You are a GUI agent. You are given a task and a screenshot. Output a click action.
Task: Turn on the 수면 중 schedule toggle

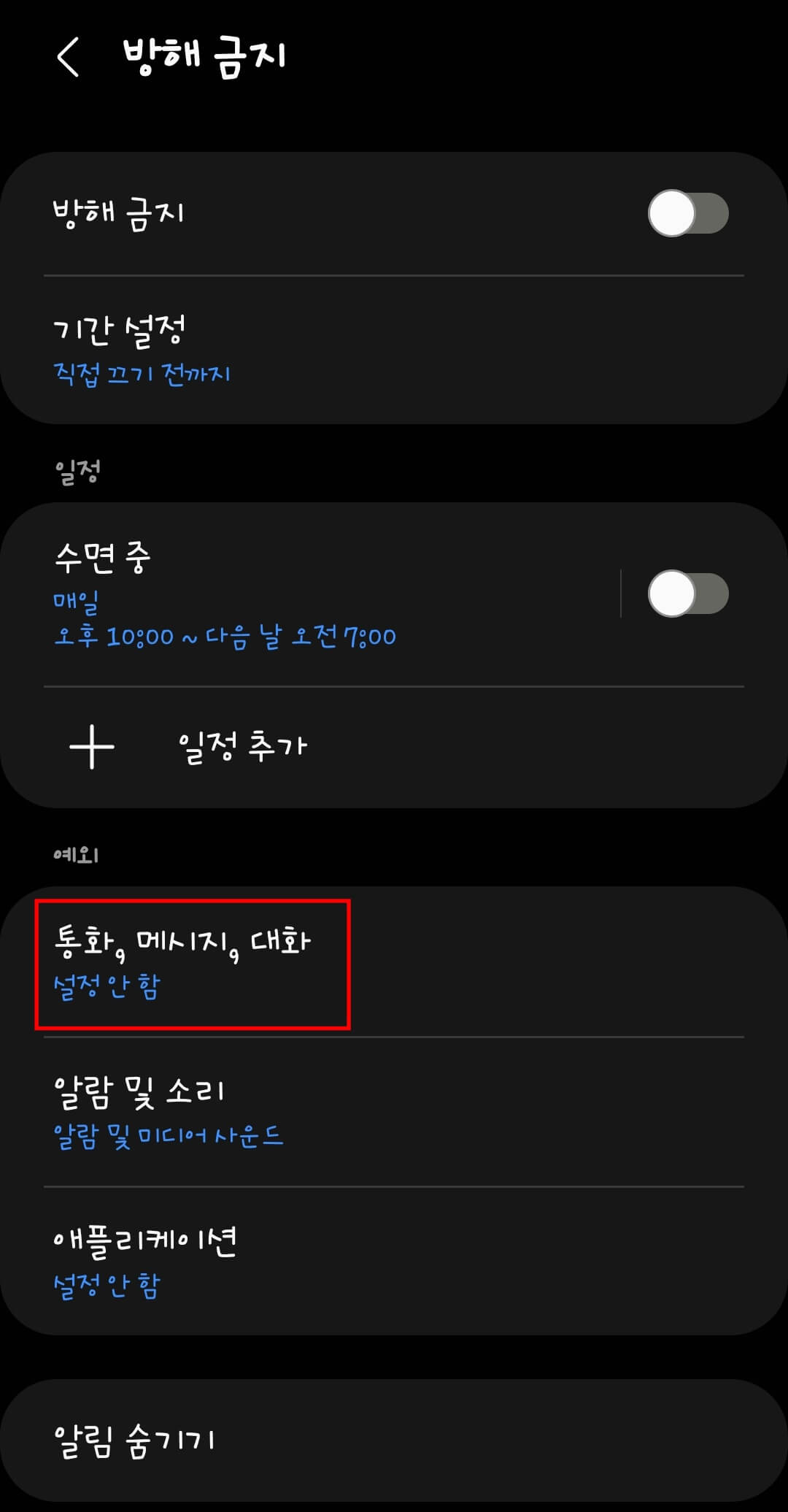tap(687, 594)
